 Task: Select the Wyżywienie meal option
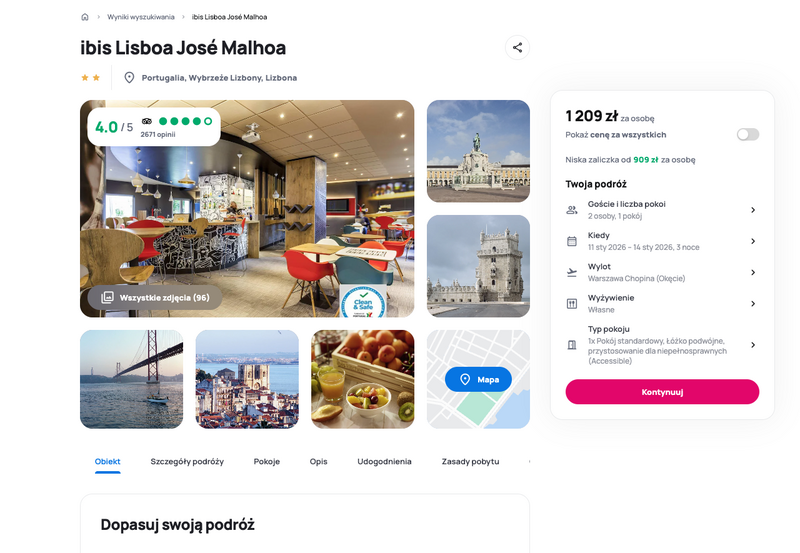pyautogui.click(x=662, y=303)
